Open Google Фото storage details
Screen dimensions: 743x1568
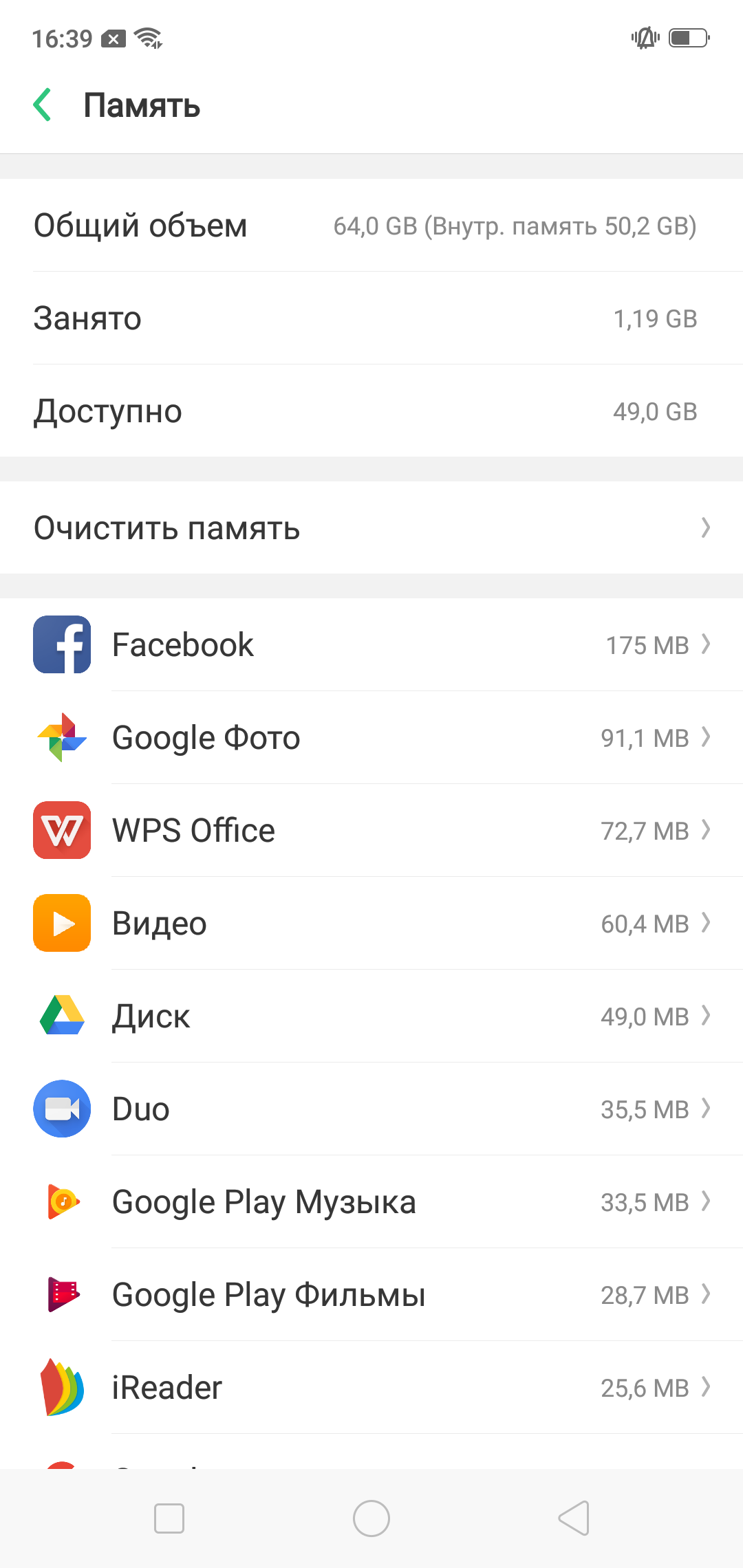tap(371, 738)
